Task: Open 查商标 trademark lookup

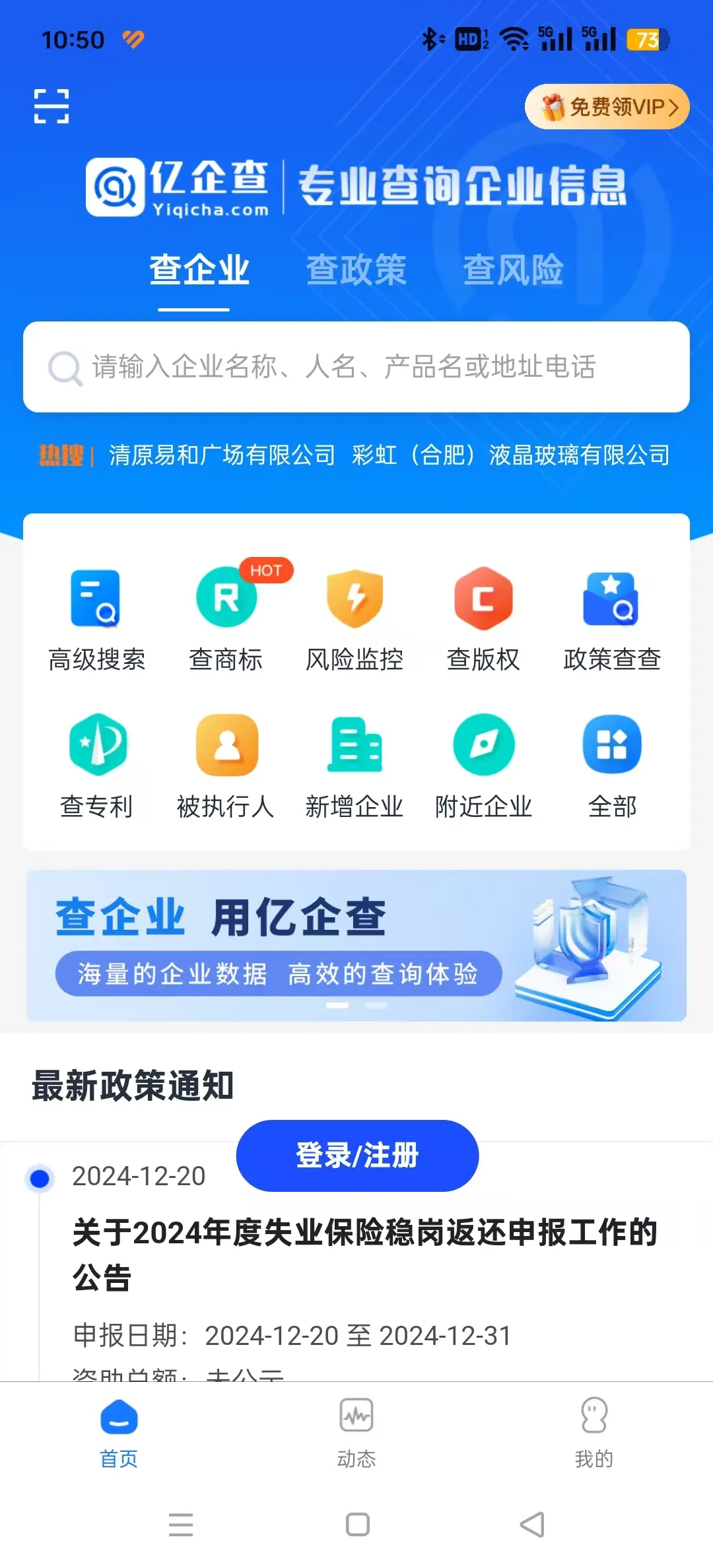Action: (x=226, y=619)
